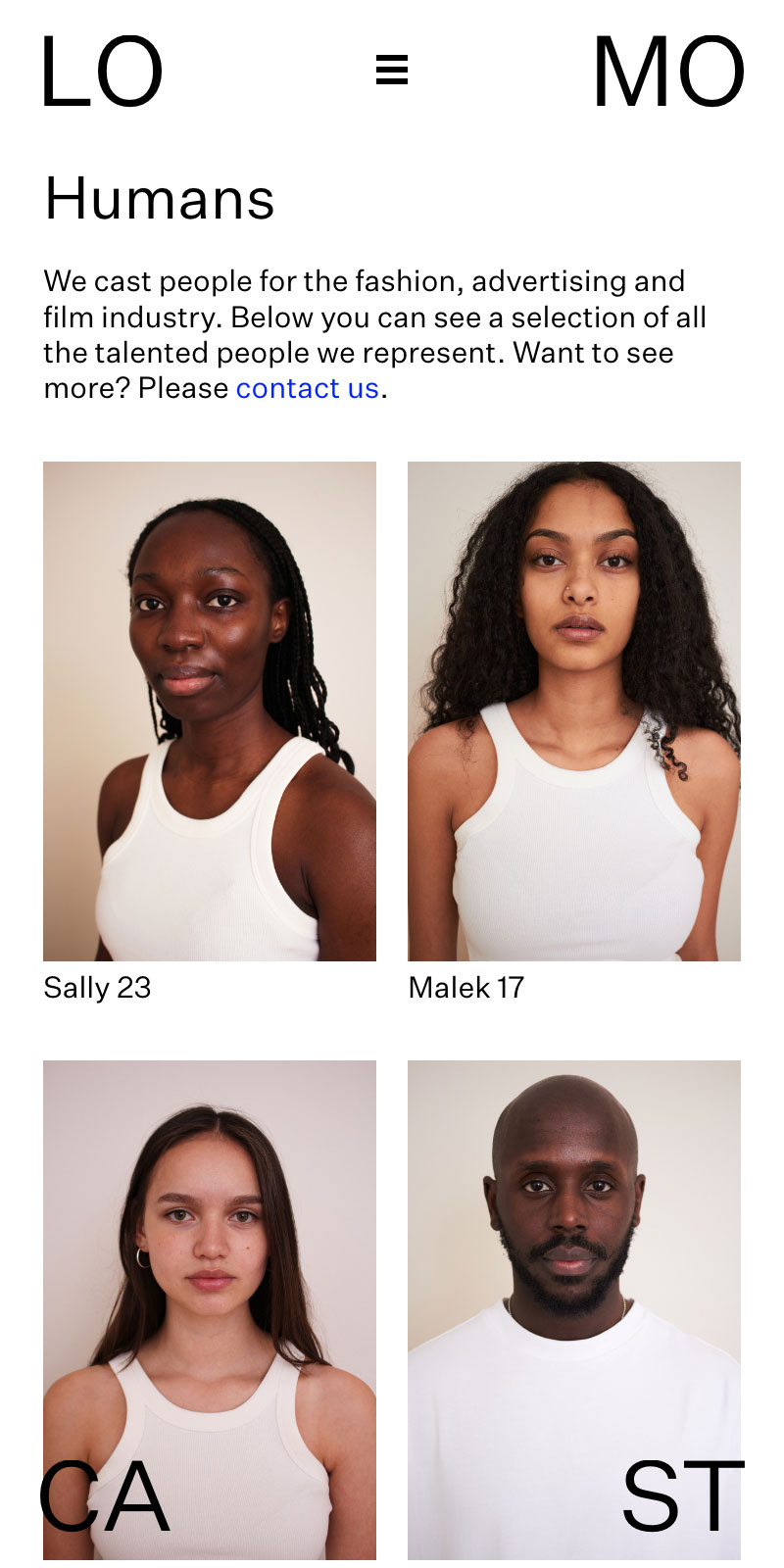Open the hamburger menu

coord(392,70)
